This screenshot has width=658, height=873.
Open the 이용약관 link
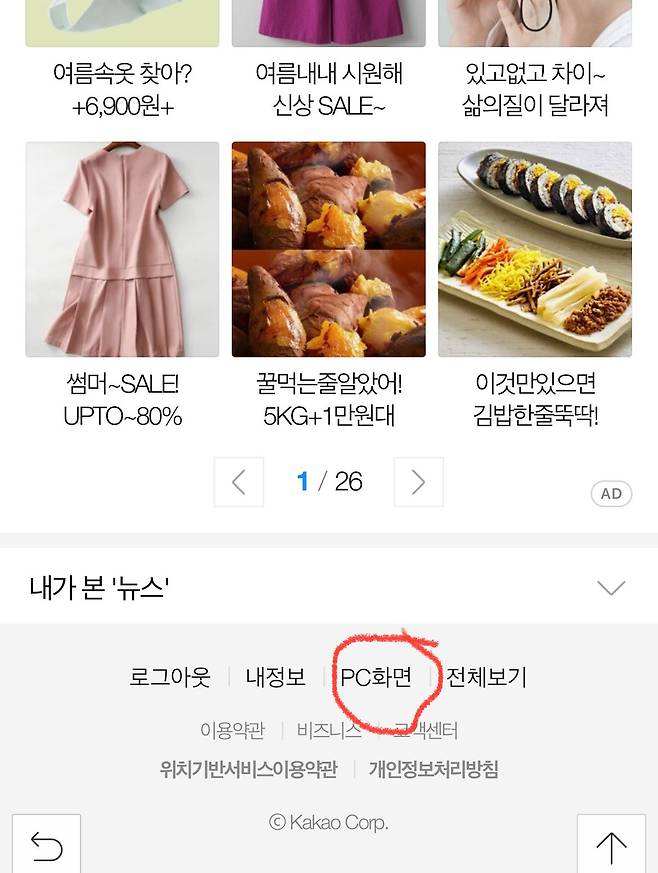[x=232, y=731]
